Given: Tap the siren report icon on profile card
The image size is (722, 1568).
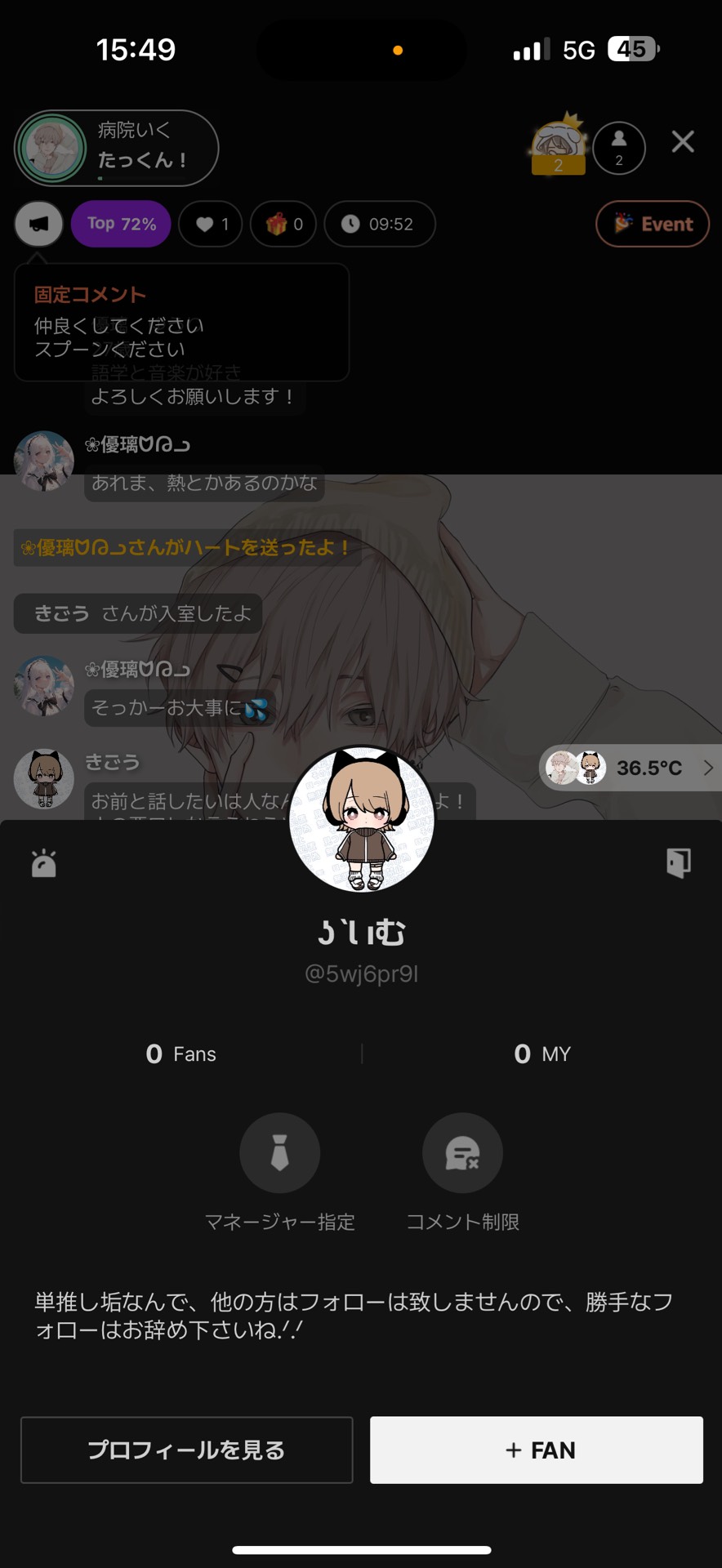Looking at the screenshot, I should pos(43,862).
